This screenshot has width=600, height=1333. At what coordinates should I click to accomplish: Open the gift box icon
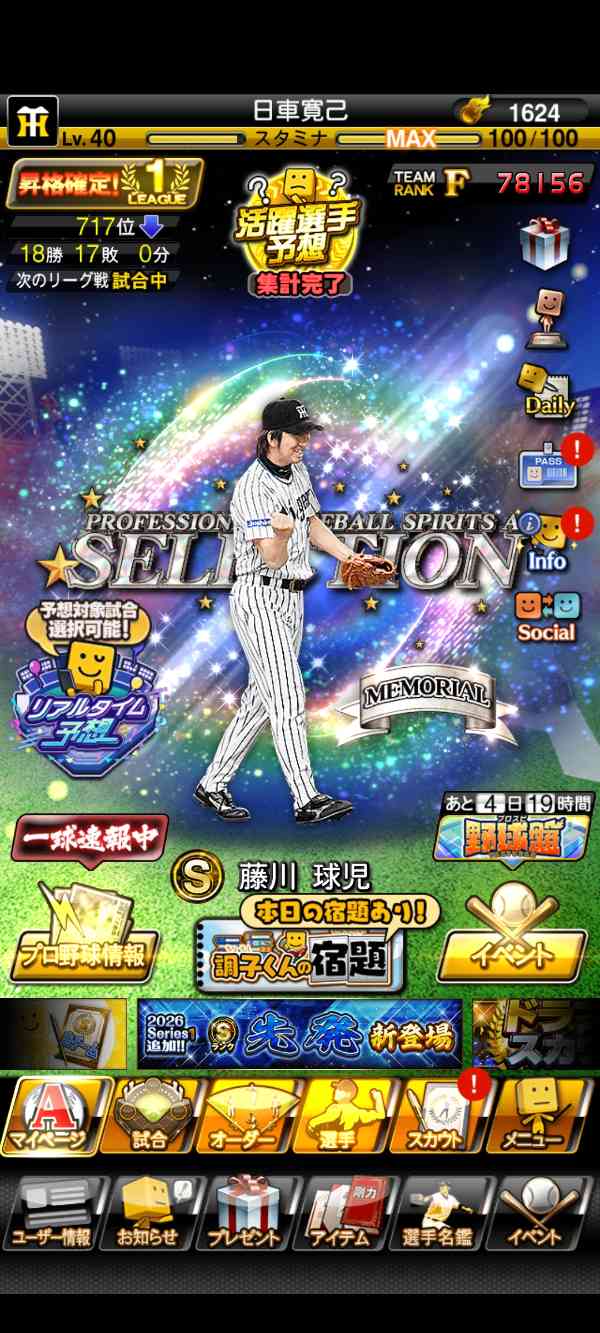pos(544,243)
